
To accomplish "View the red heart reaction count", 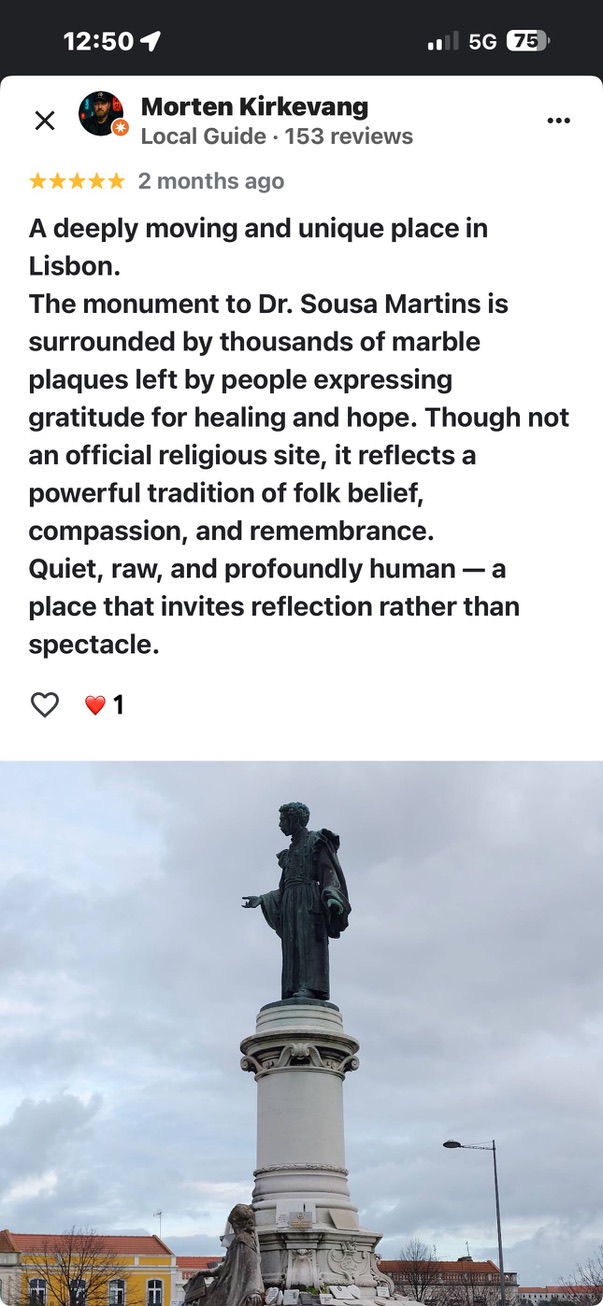I will [x=105, y=705].
